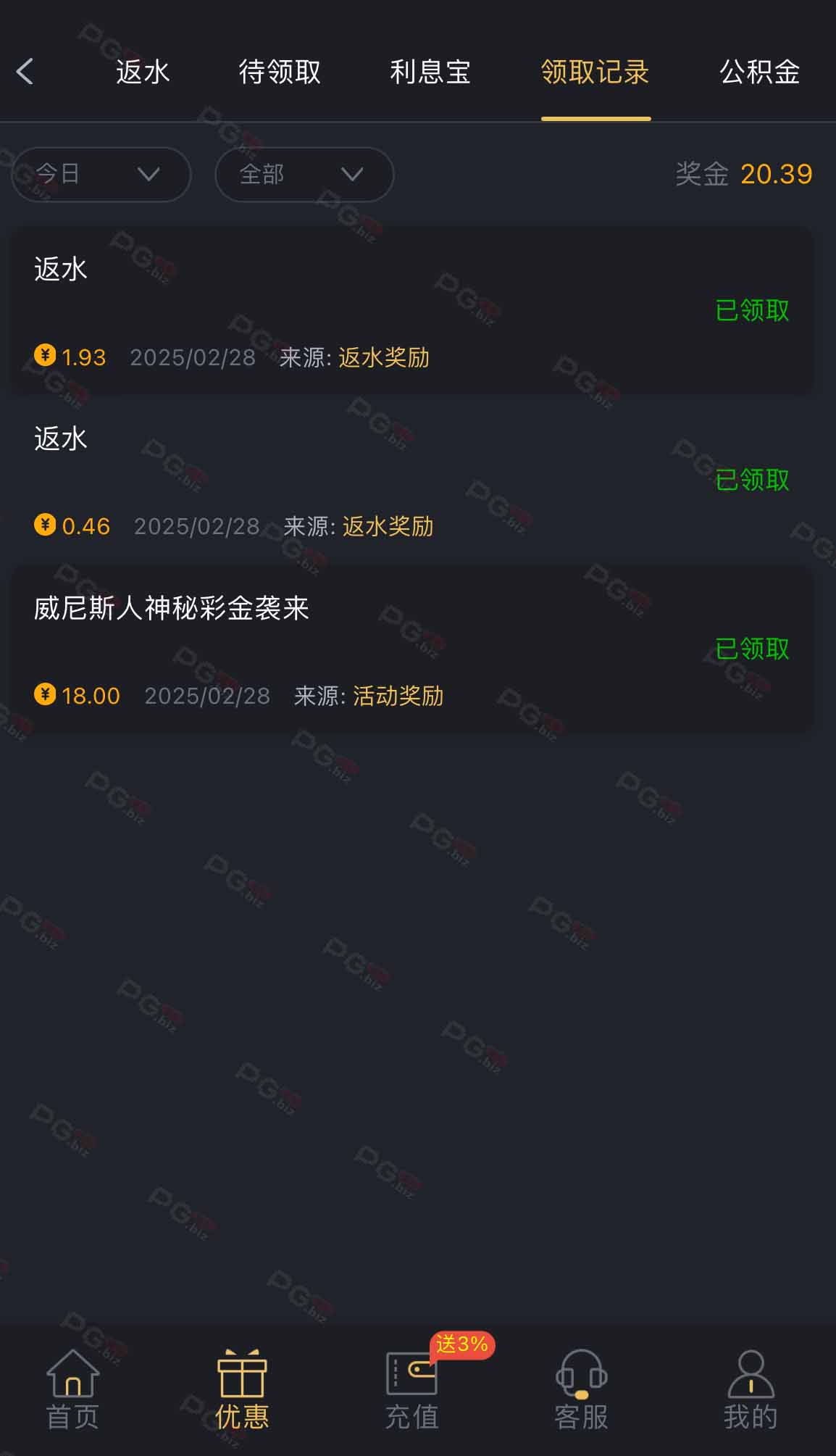Image resolution: width=836 pixels, height=1456 pixels.
Task: Open the 我的 profile tab
Action: [x=751, y=1389]
